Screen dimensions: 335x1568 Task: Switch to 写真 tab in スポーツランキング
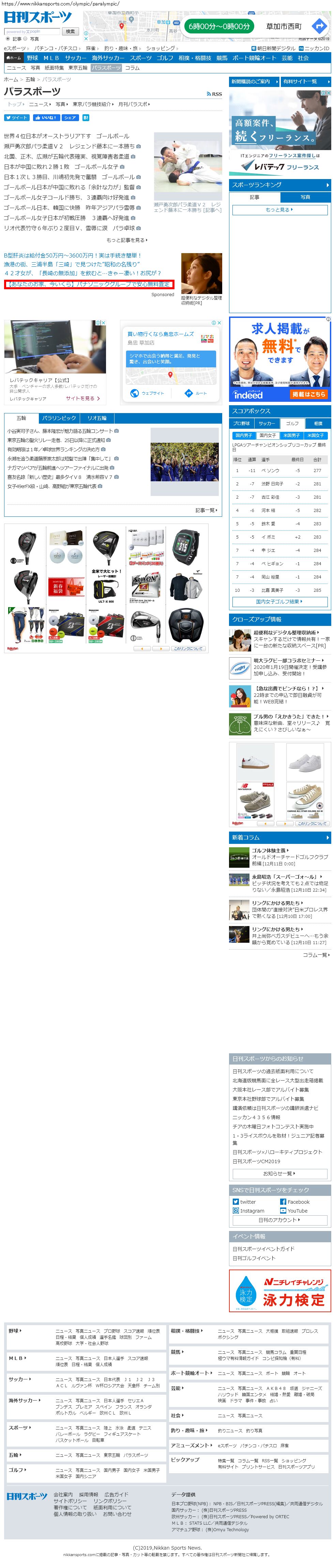pyautogui.click(x=305, y=197)
